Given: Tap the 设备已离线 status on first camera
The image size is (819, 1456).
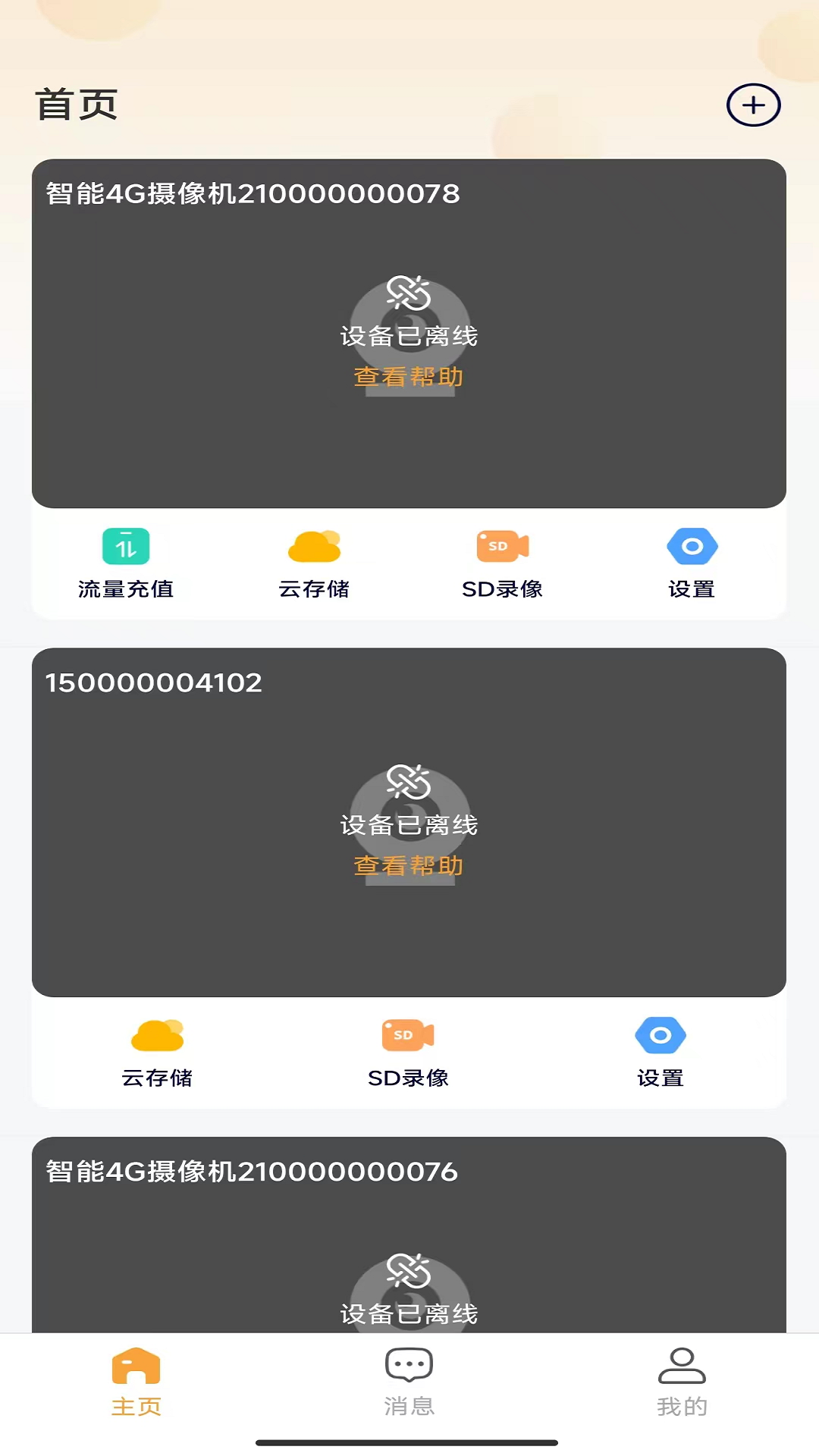Looking at the screenshot, I should coord(409,337).
